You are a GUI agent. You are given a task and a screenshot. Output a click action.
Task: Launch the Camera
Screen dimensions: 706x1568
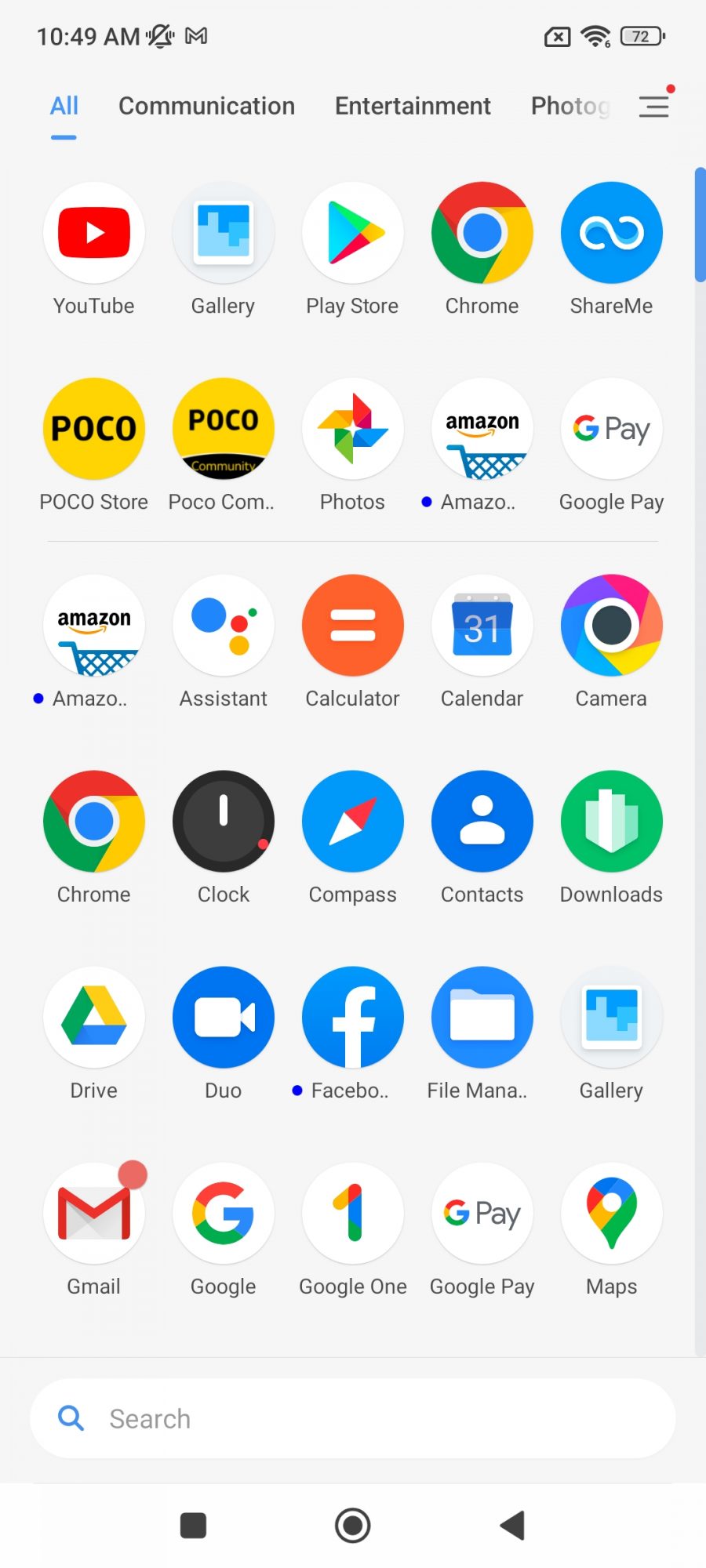pos(612,626)
